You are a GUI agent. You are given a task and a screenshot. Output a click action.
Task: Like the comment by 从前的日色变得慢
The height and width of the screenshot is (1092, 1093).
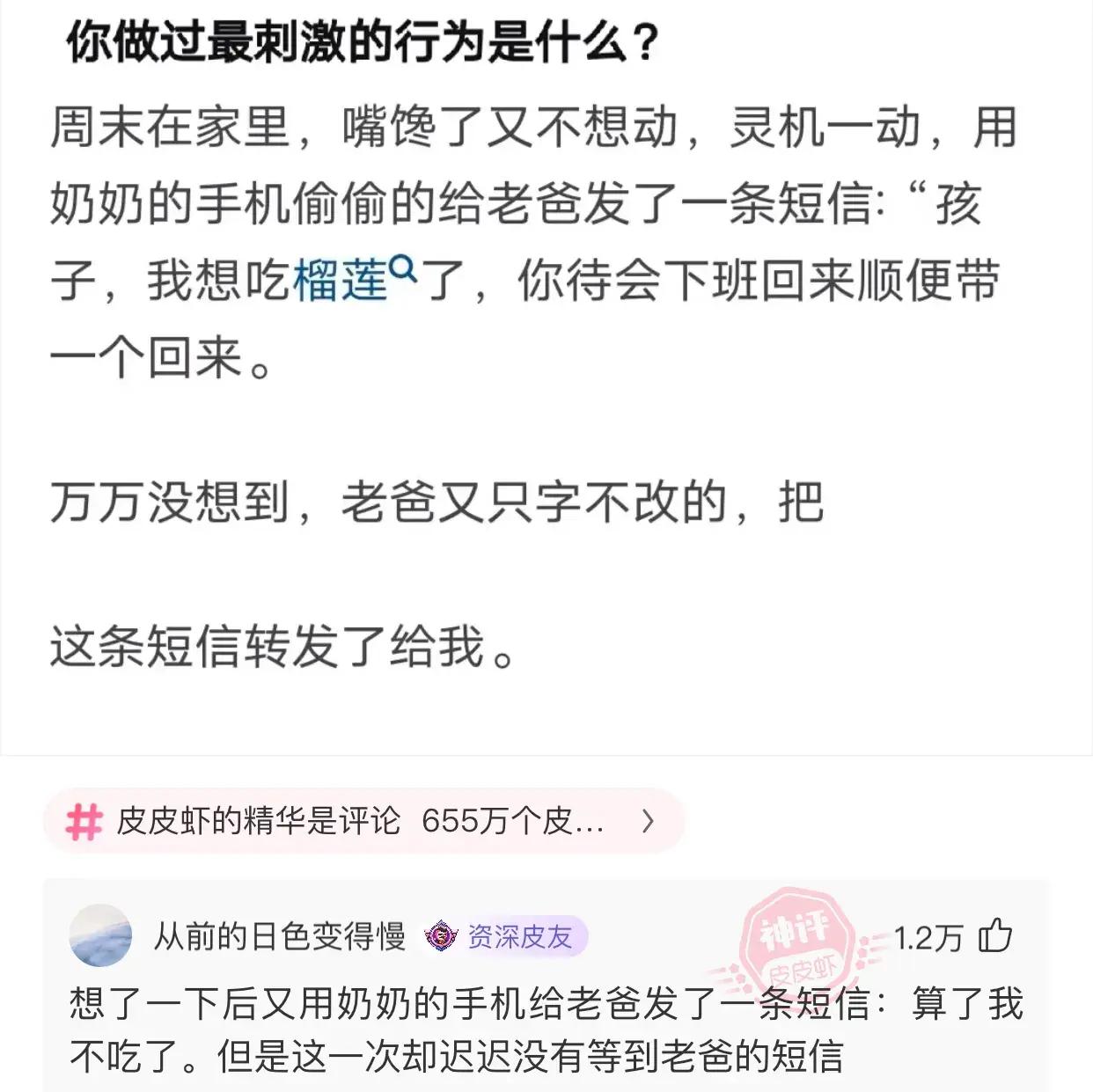[995, 935]
